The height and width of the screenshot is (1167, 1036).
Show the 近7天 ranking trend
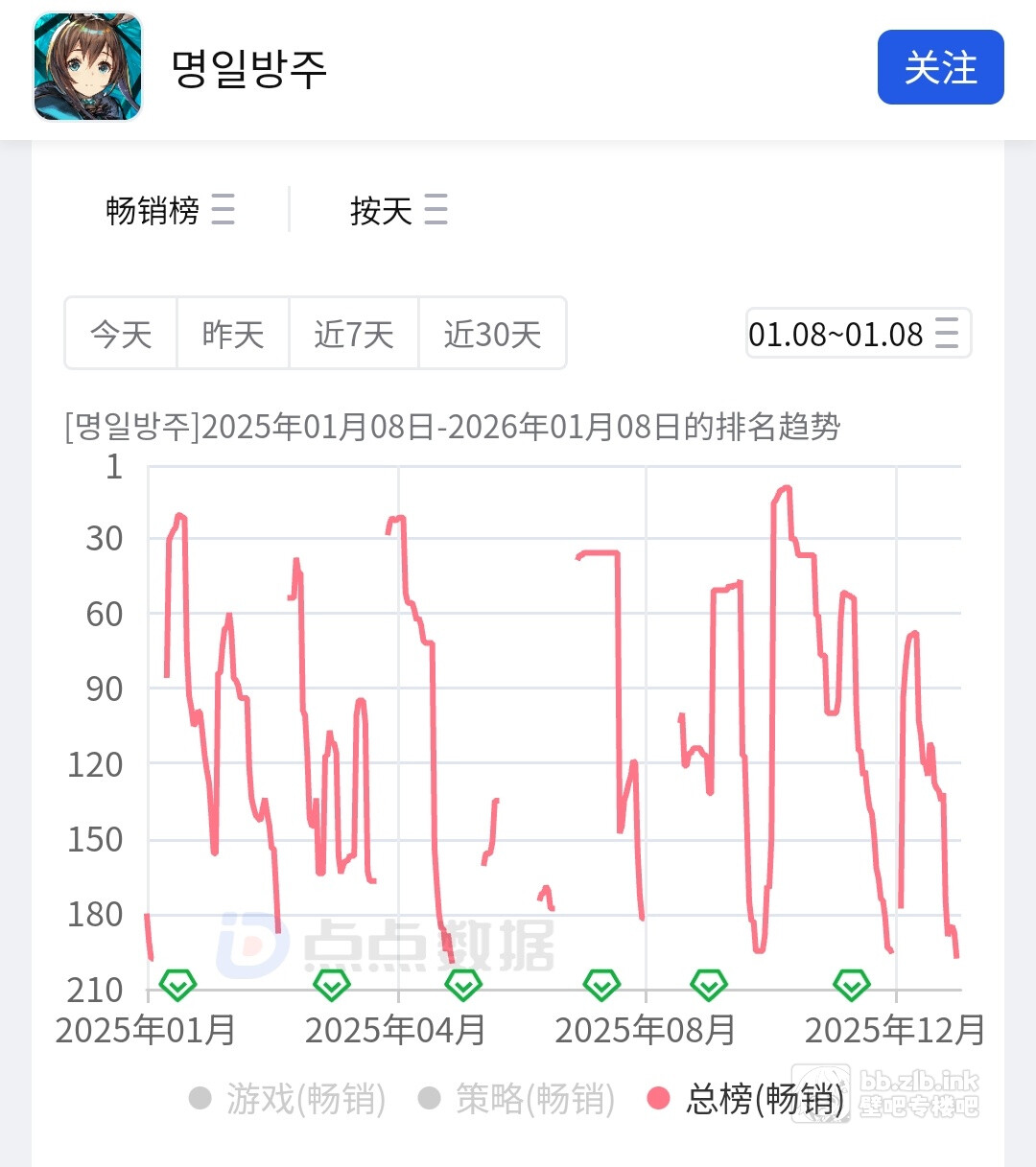(354, 334)
